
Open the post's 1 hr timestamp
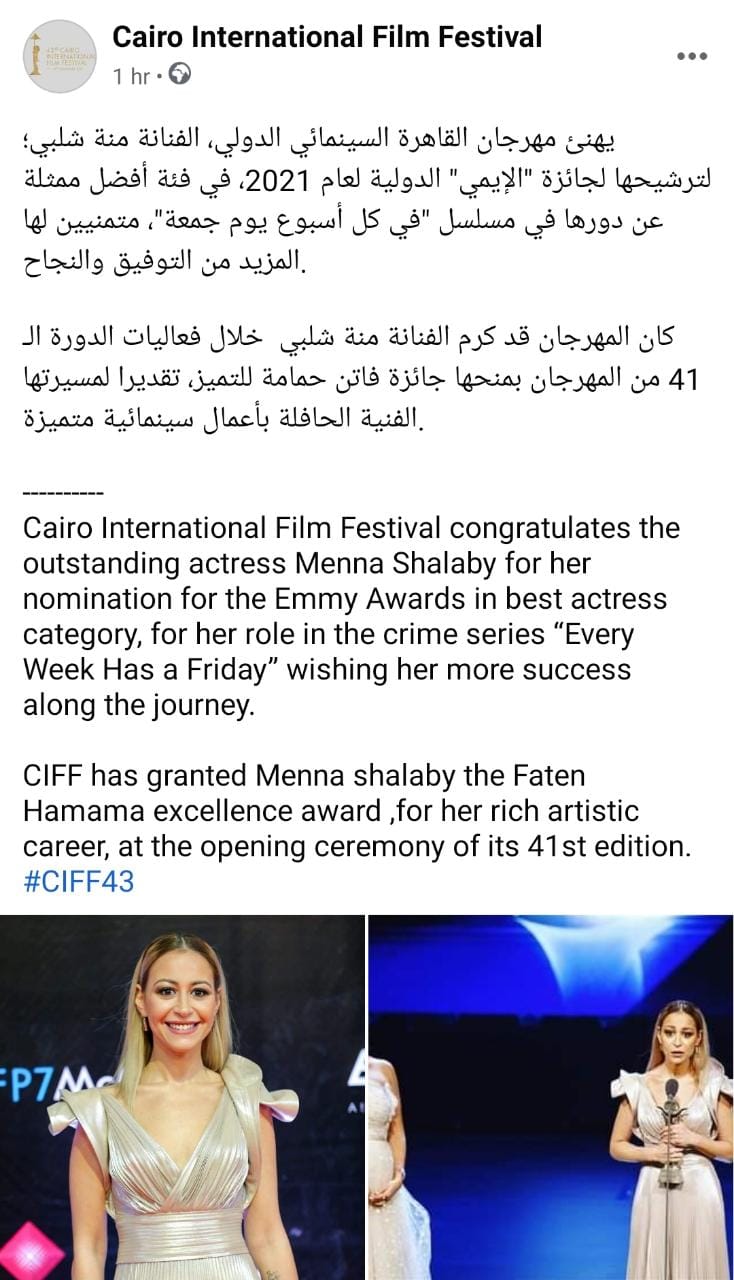pyautogui.click(x=131, y=75)
